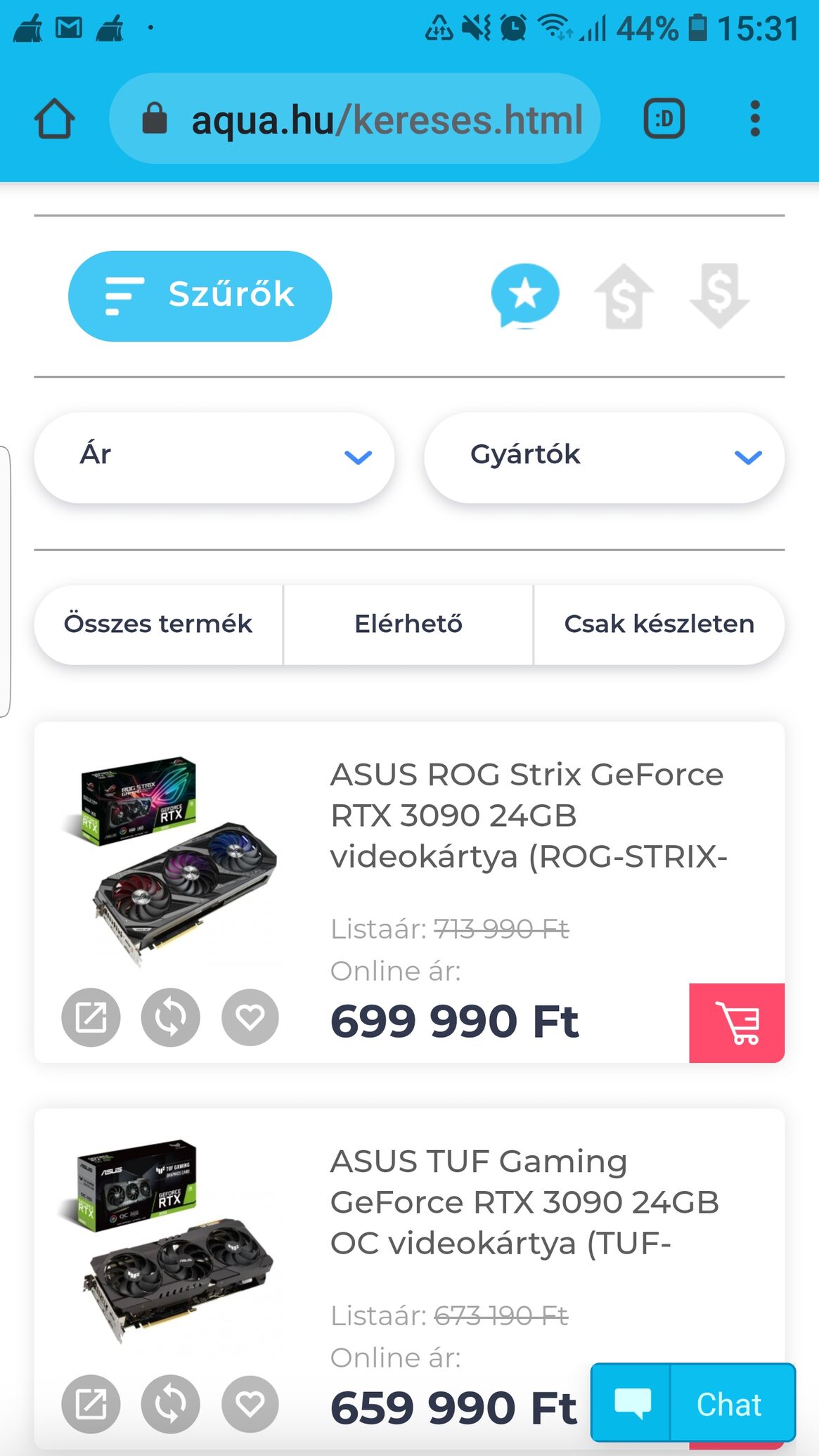The width and height of the screenshot is (819, 1456).
Task: Open the browser tab switcher
Action: tap(664, 119)
